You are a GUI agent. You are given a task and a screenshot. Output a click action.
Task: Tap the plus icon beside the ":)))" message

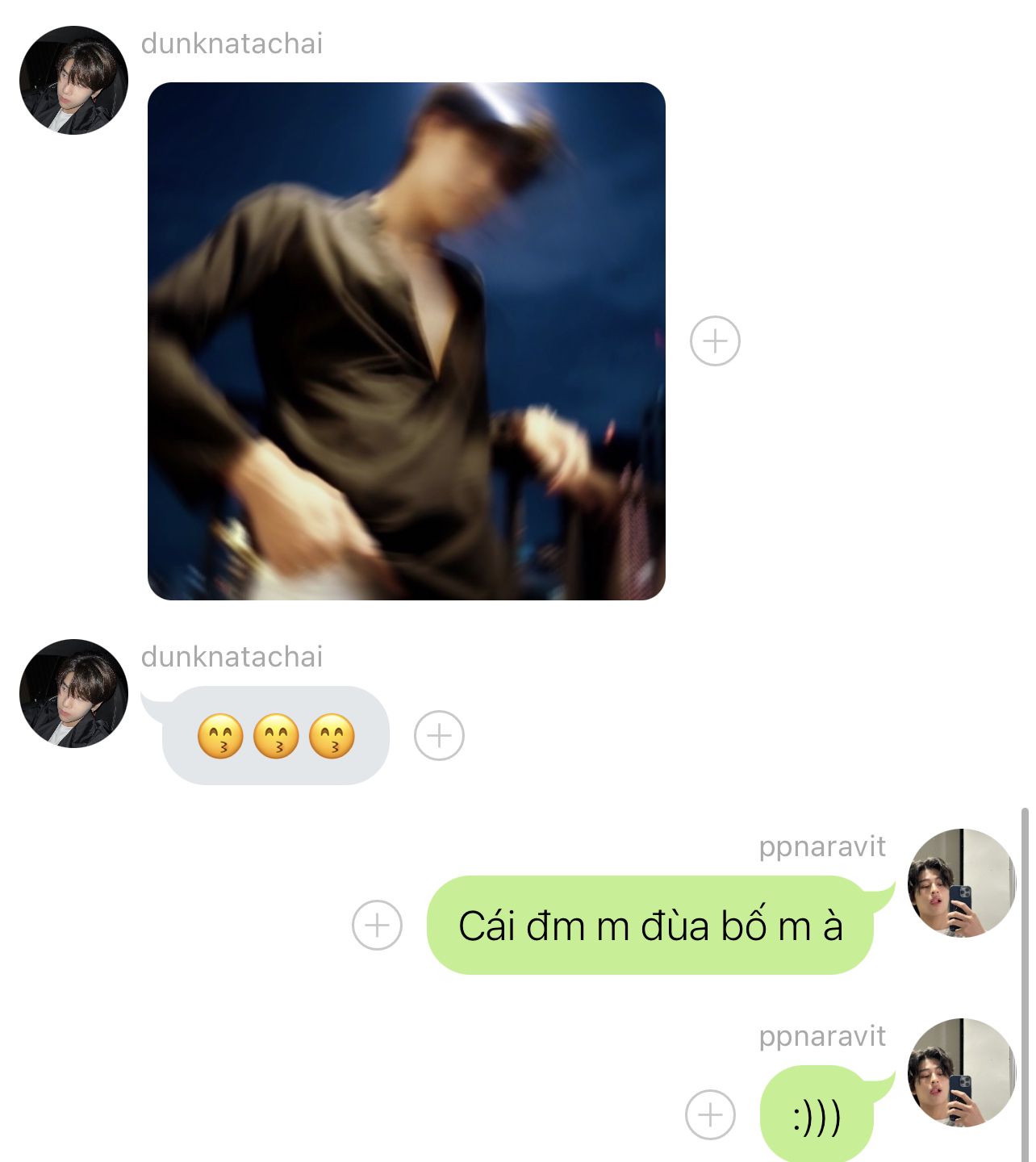[710, 1114]
